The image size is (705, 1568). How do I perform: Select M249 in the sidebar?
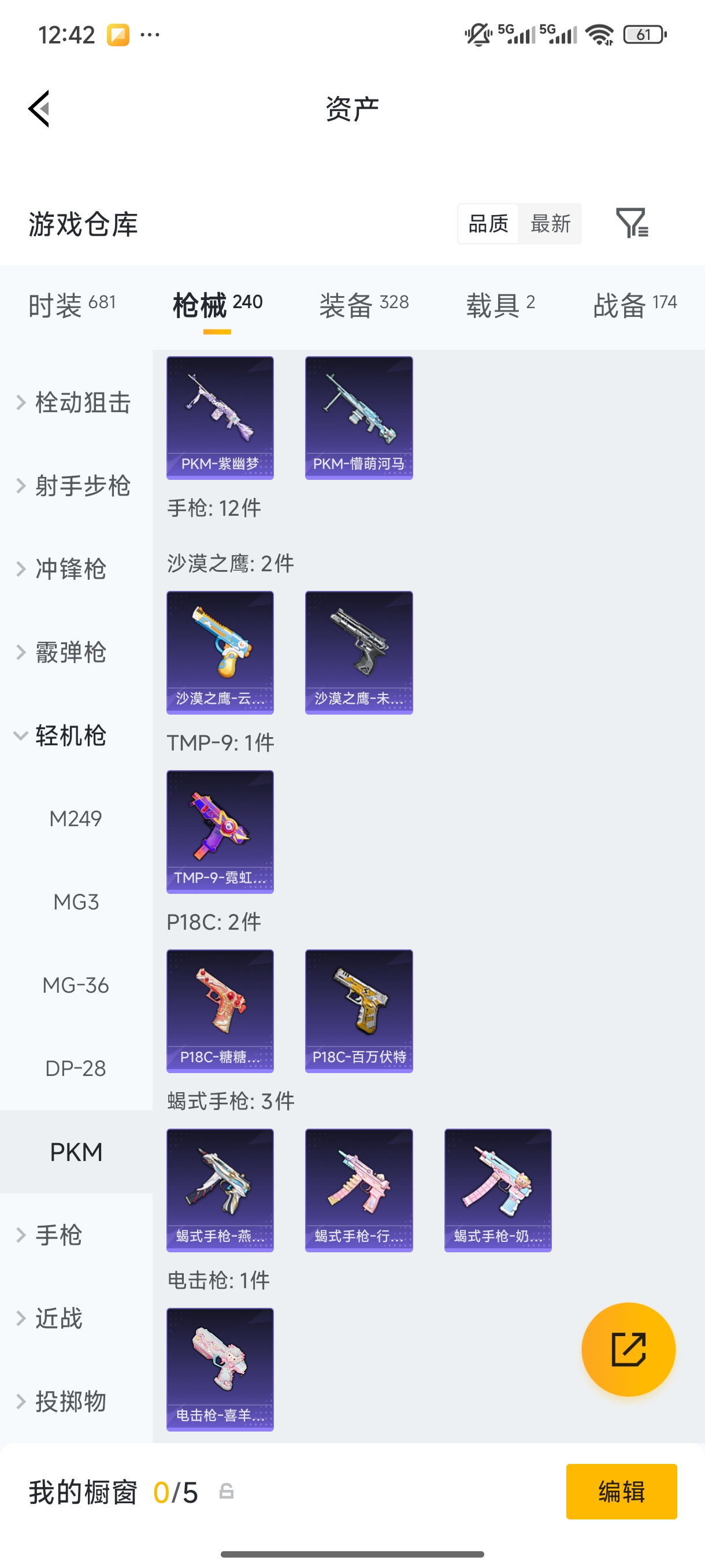(76, 819)
